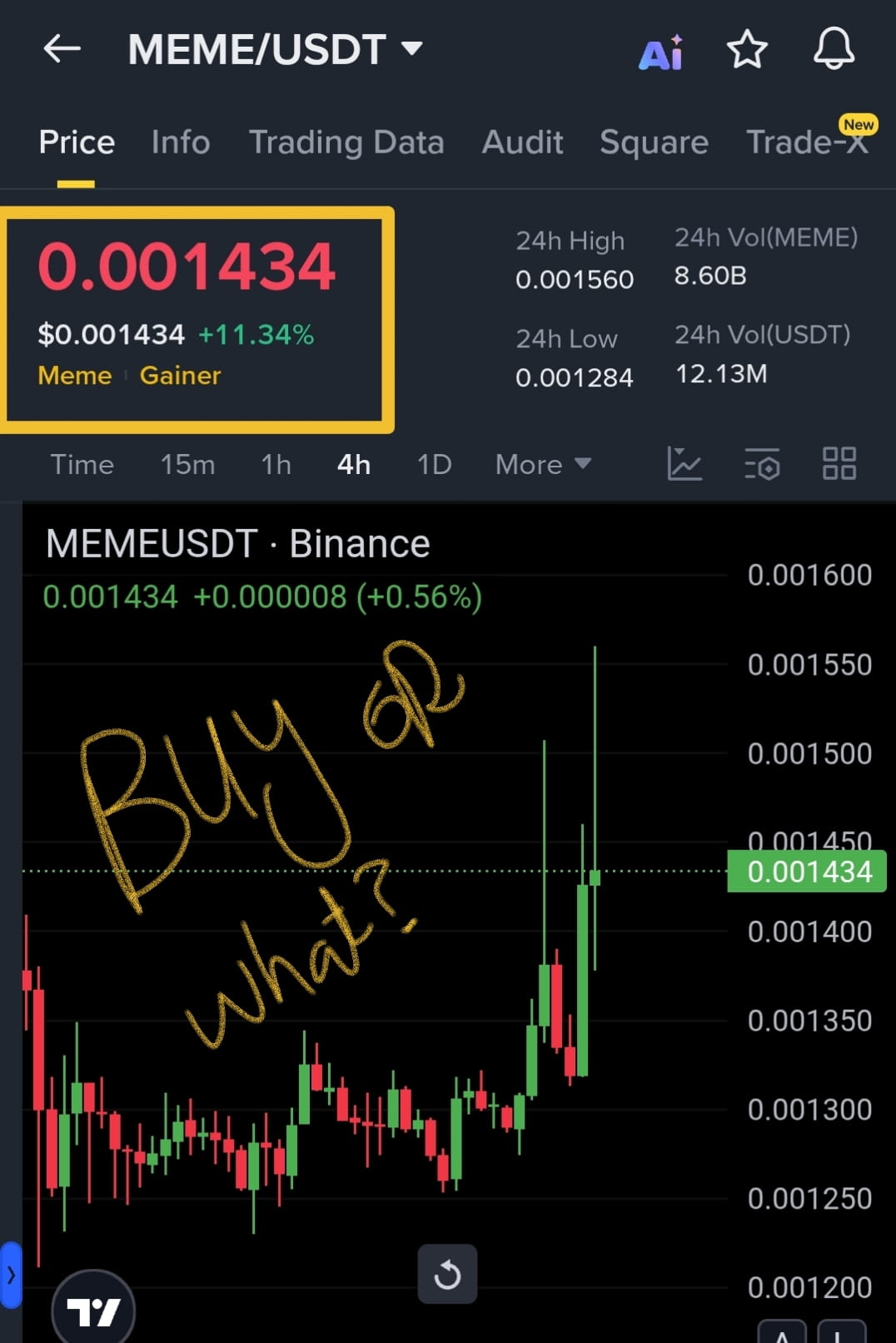Reset the chart view
The width and height of the screenshot is (896, 1343).
(447, 1274)
